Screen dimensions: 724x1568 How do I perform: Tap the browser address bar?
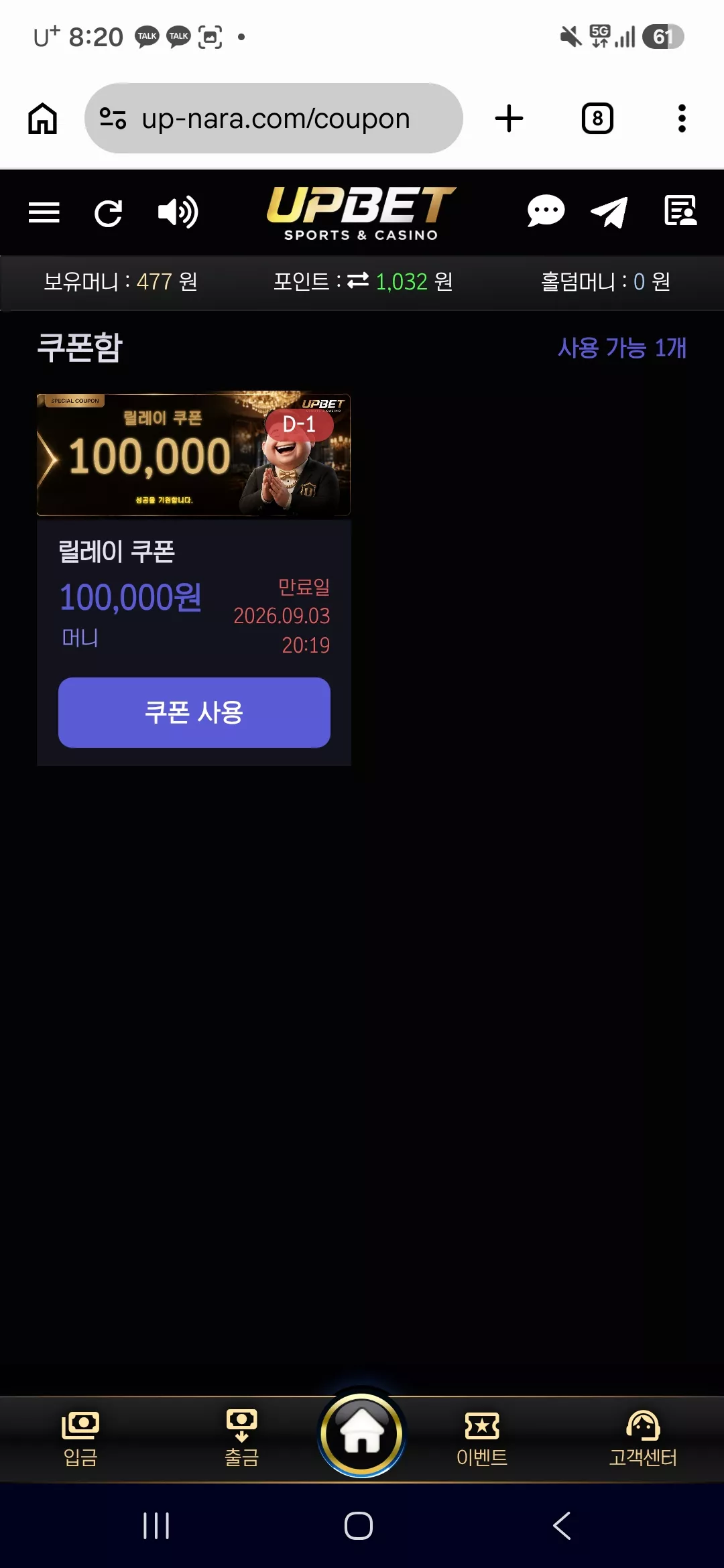[x=274, y=119]
